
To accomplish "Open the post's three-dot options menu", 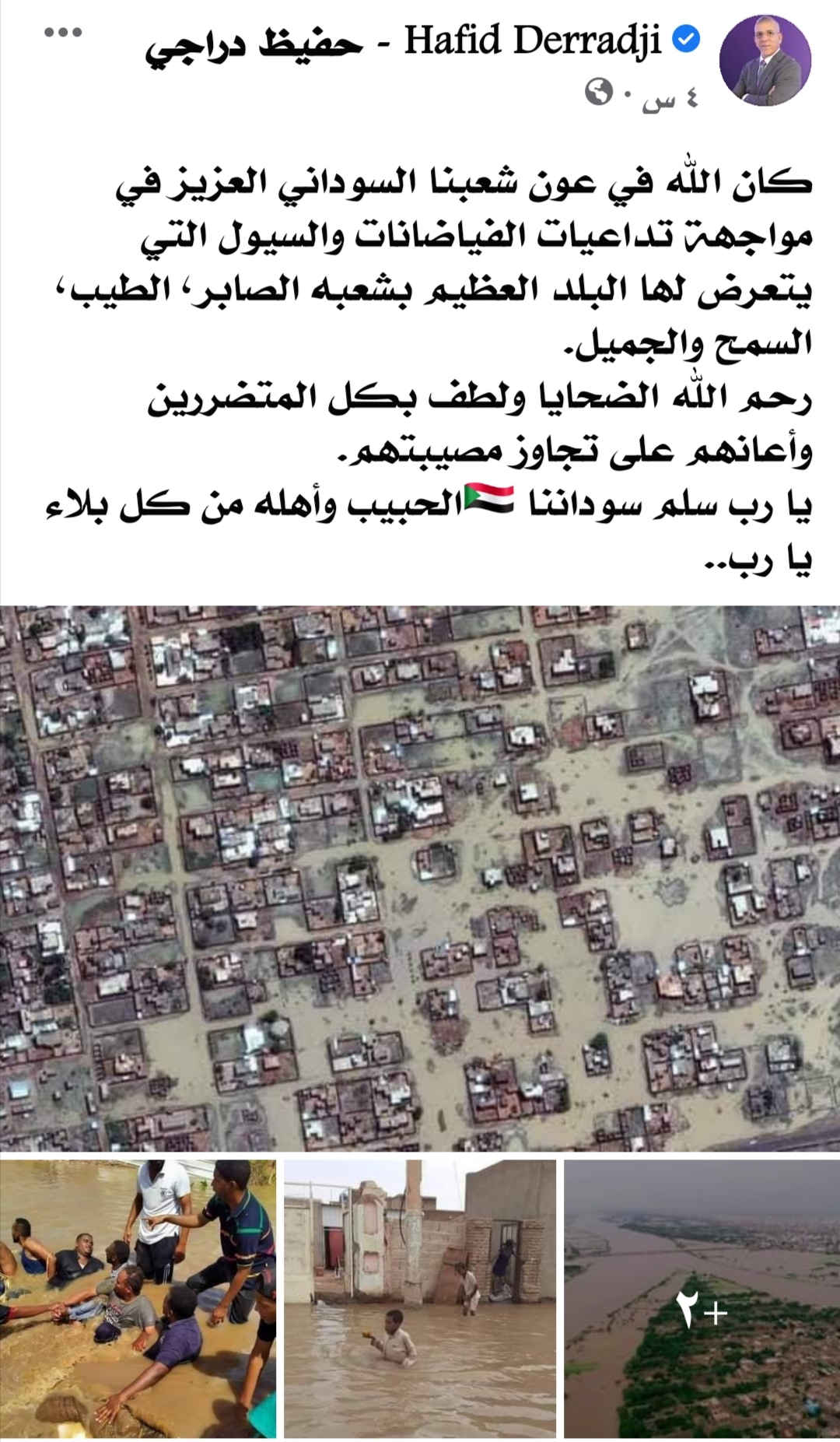I will [63, 33].
